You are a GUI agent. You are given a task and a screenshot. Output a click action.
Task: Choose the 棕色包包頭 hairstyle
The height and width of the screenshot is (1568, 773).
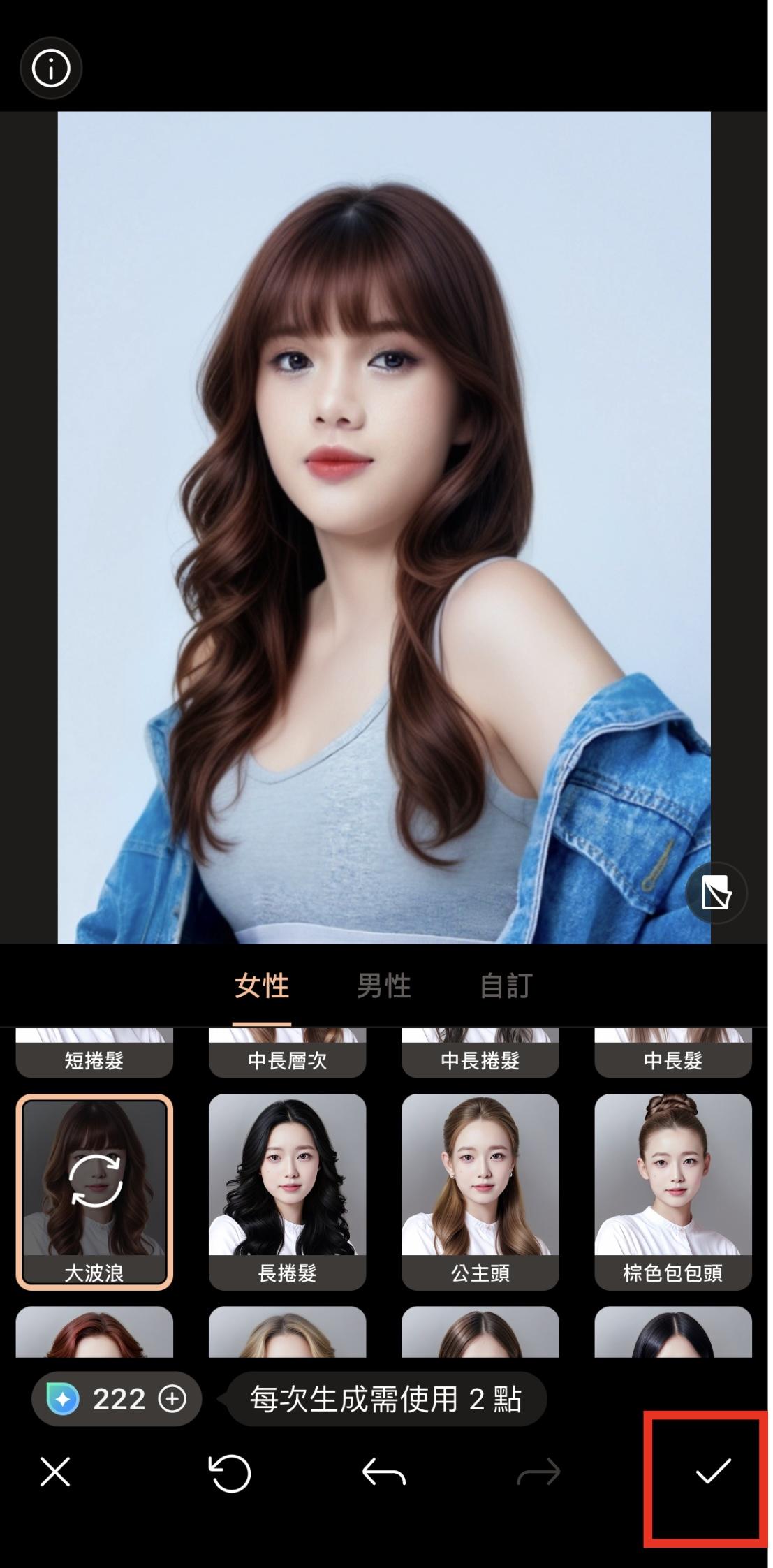672,1192
